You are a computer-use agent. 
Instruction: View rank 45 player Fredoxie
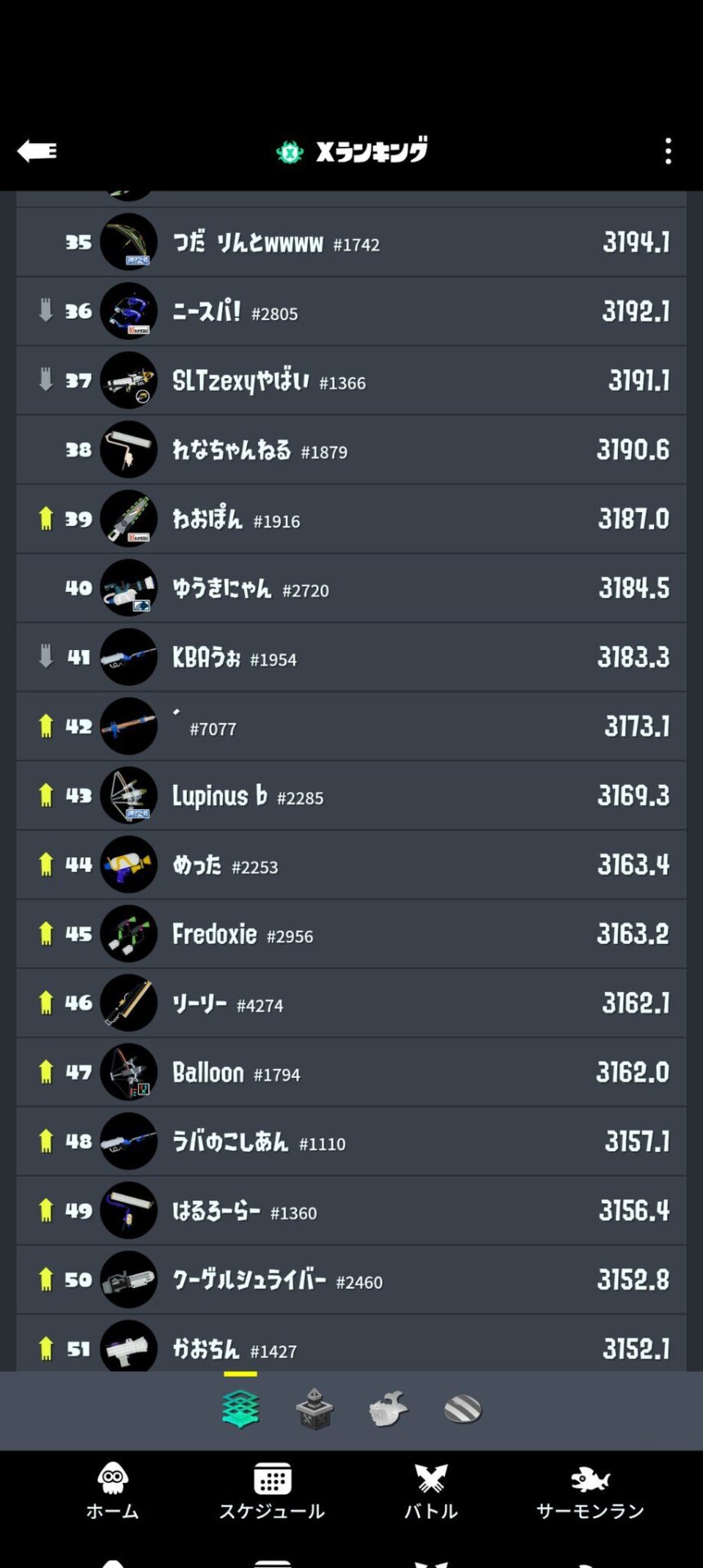point(351,934)
